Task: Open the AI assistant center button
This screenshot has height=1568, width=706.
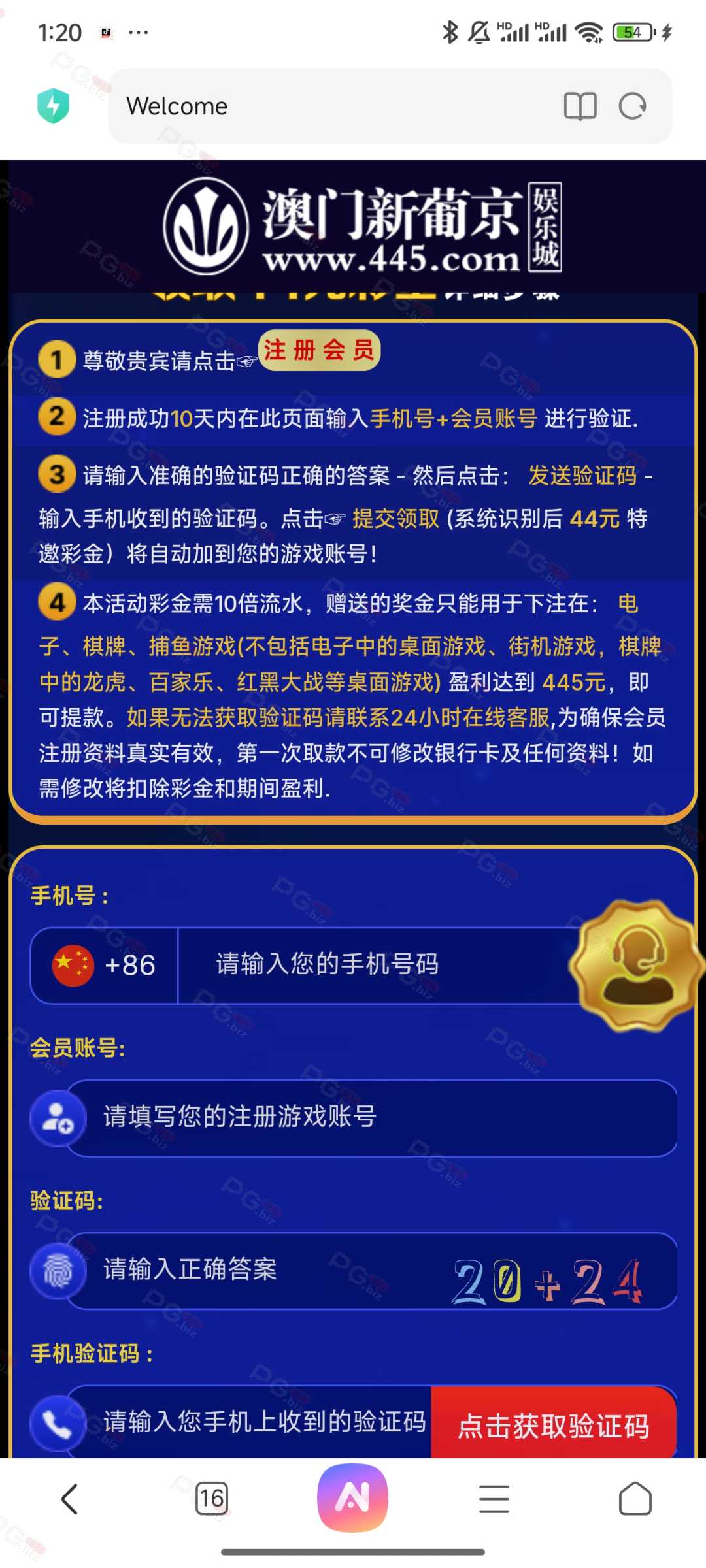Action: [353, 1497]
